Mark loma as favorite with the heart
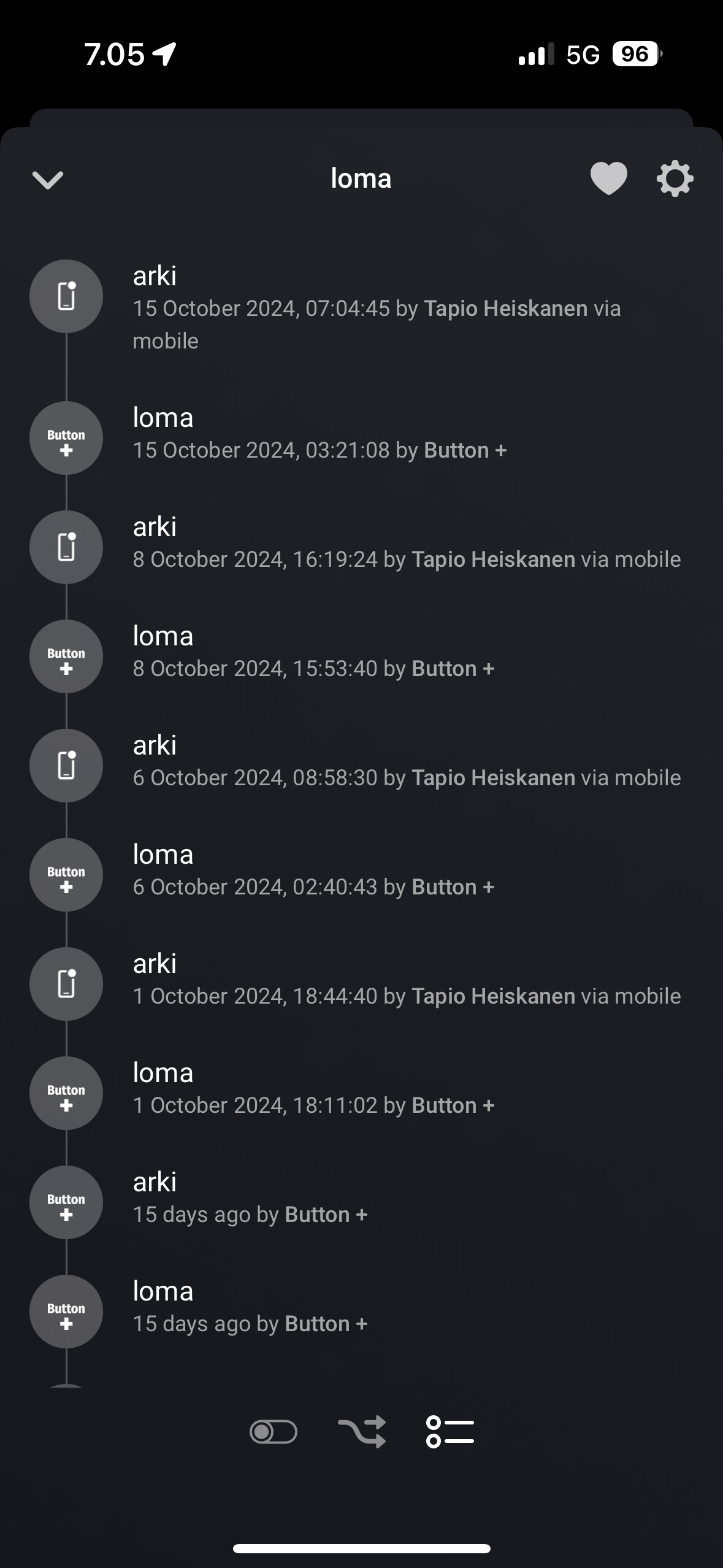Image resolution: width=723 pixels, height=1568 pixels. pyautogui.click(x=608, y=179)
